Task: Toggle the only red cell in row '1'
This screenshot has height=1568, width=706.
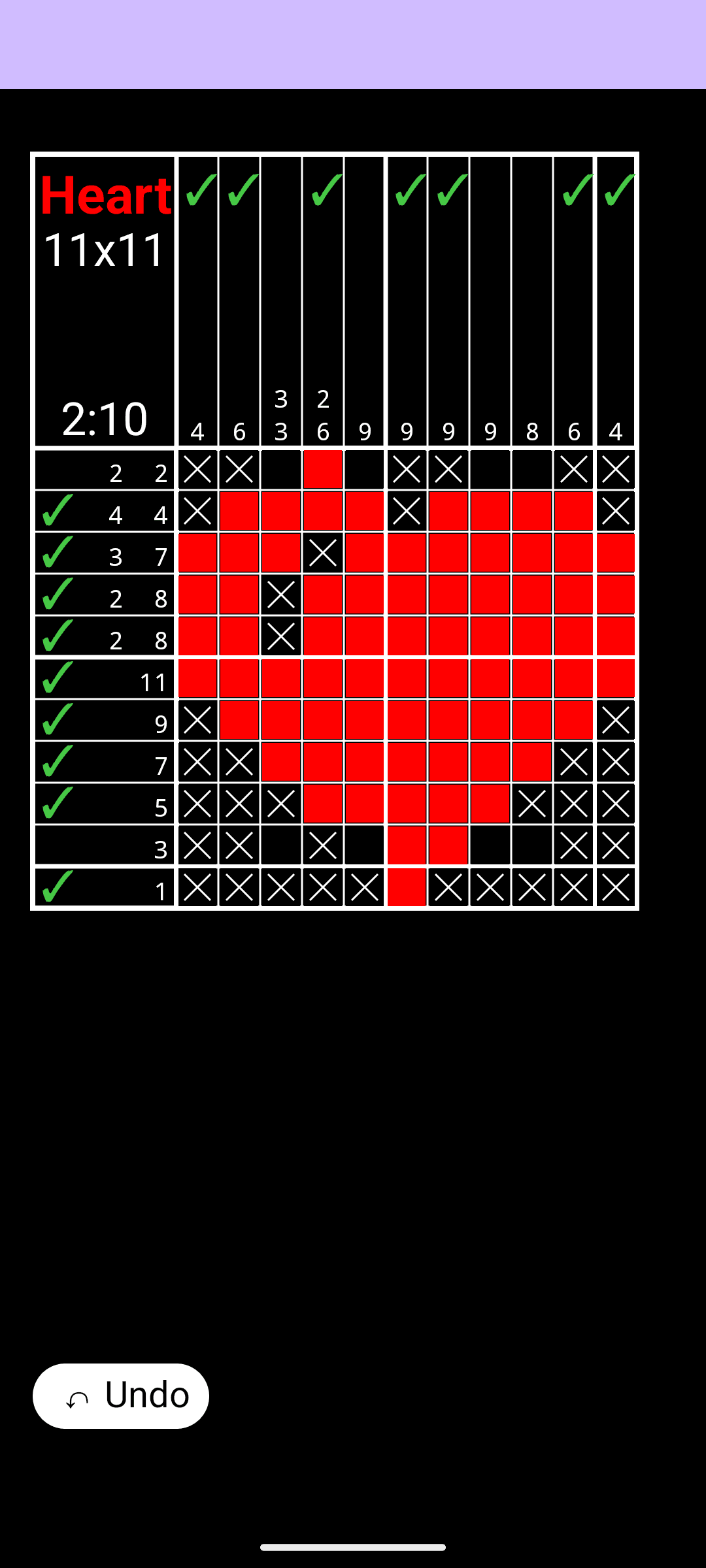Action: [407, 887]
